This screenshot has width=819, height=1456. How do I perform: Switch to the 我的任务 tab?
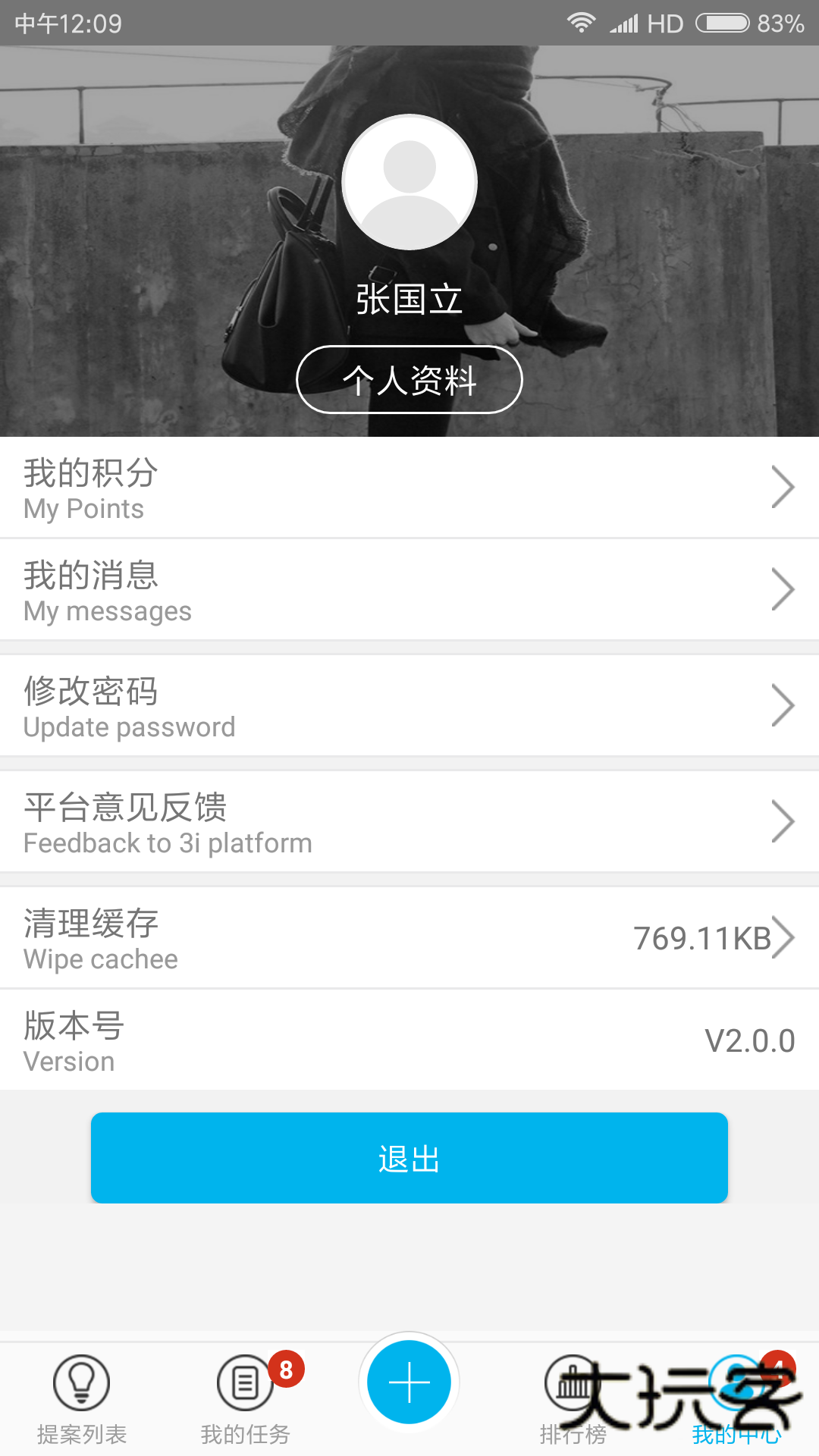point(246,1399)
